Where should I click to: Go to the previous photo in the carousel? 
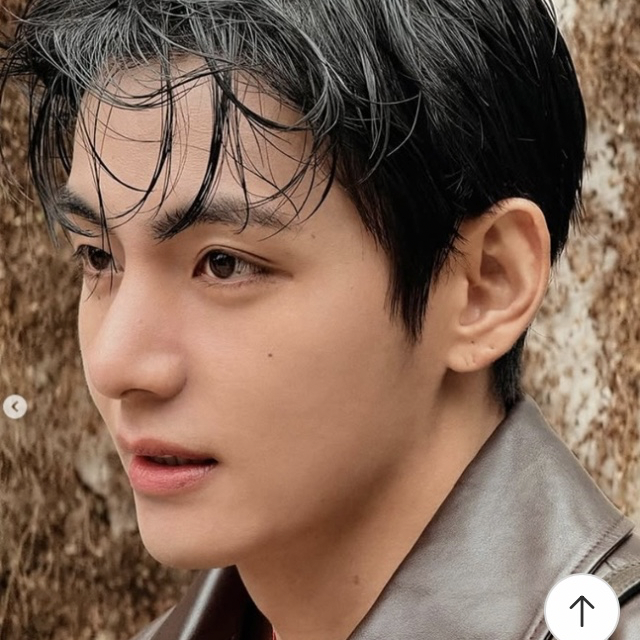tap(14, 407)
